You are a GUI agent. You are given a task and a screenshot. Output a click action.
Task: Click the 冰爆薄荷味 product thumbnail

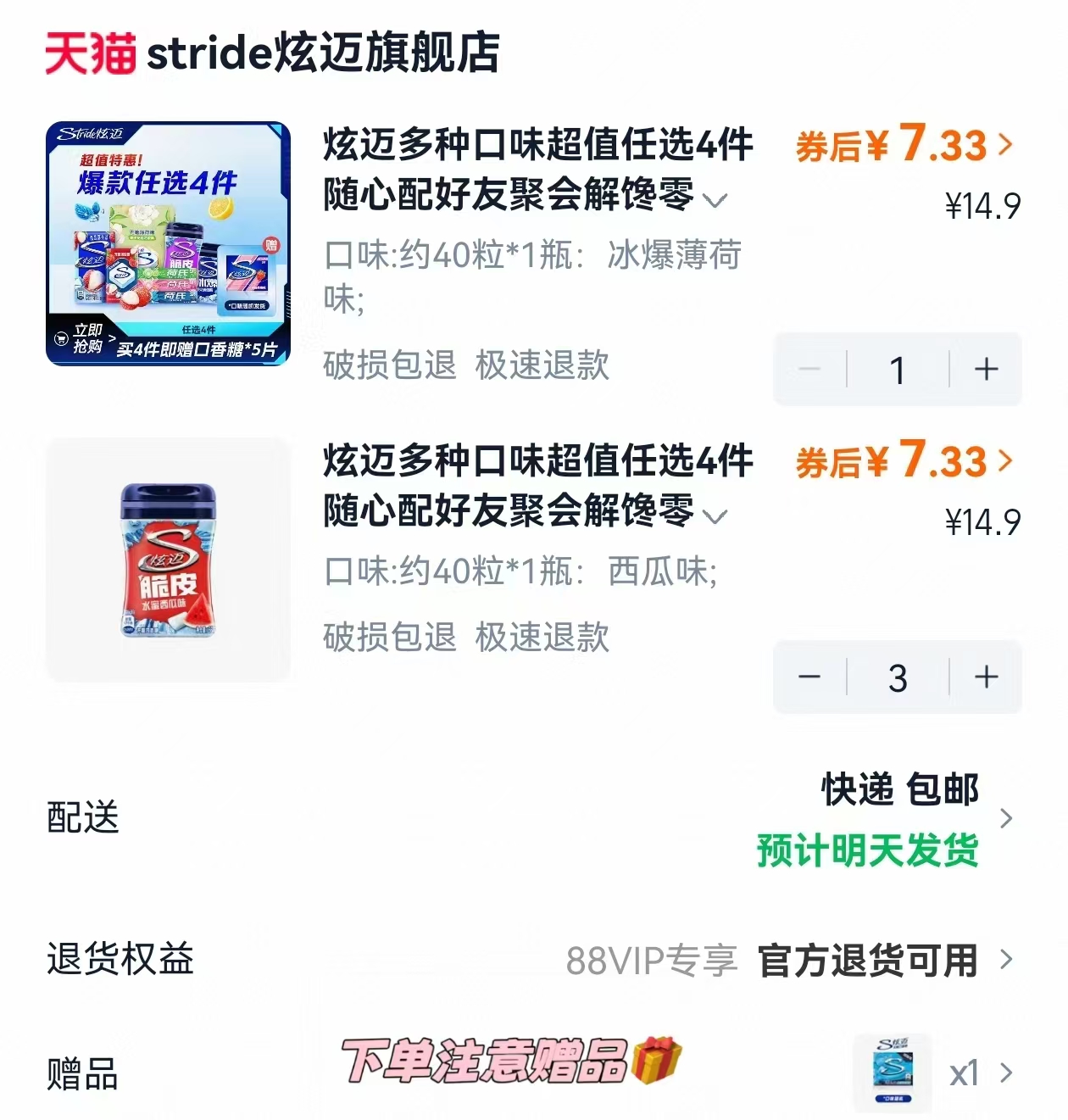point(168,246)
